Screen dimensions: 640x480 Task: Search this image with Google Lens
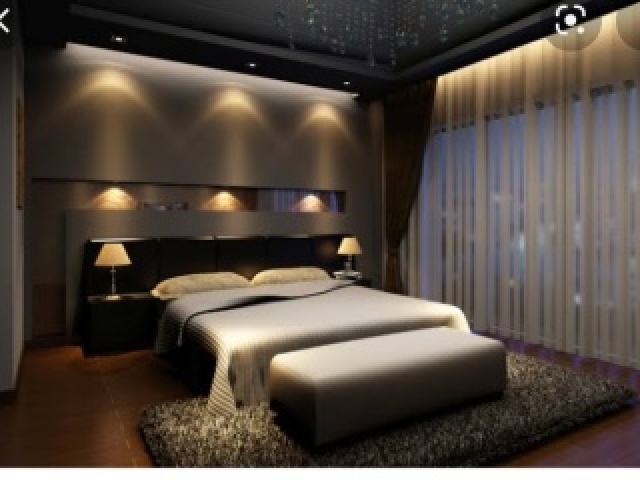[x=572, y=18]
